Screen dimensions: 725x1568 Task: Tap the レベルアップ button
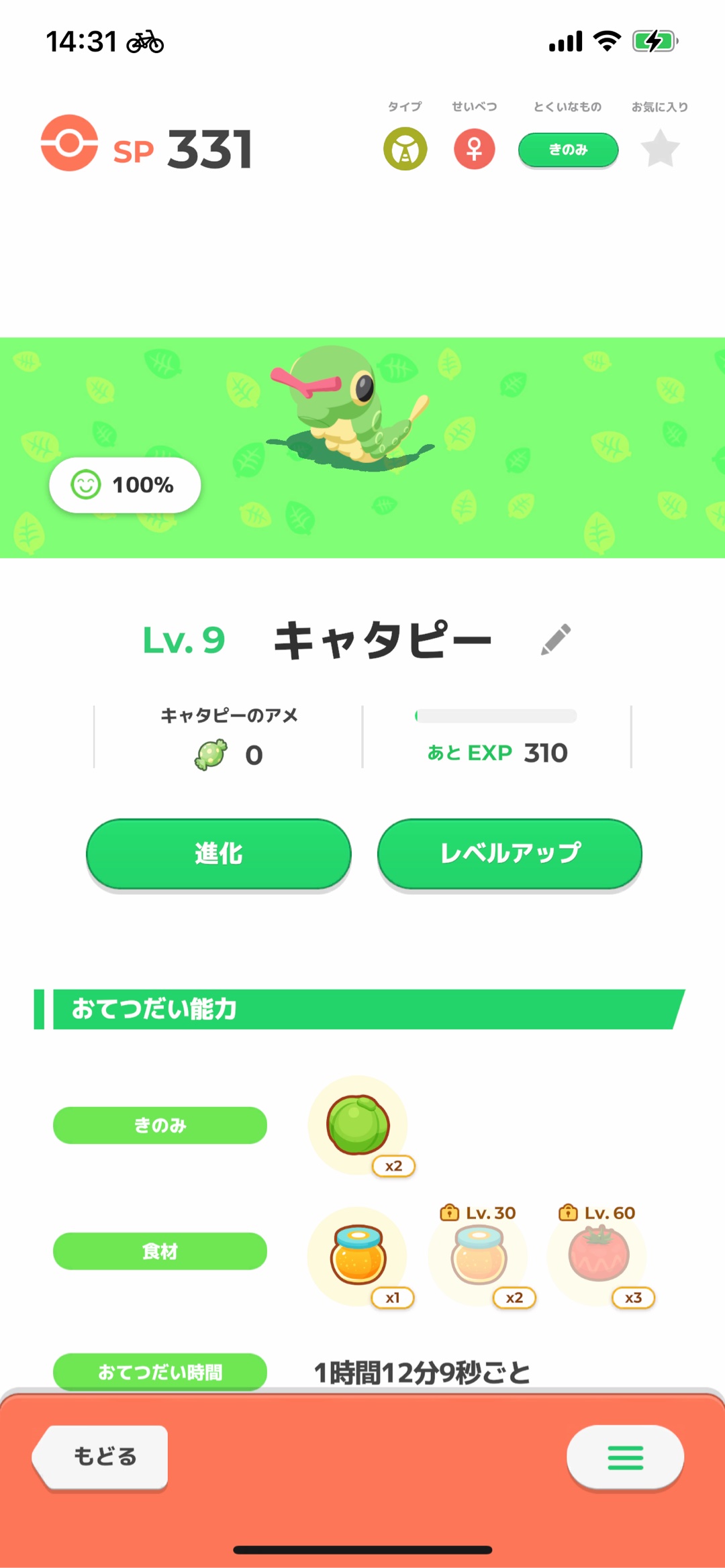510,853
